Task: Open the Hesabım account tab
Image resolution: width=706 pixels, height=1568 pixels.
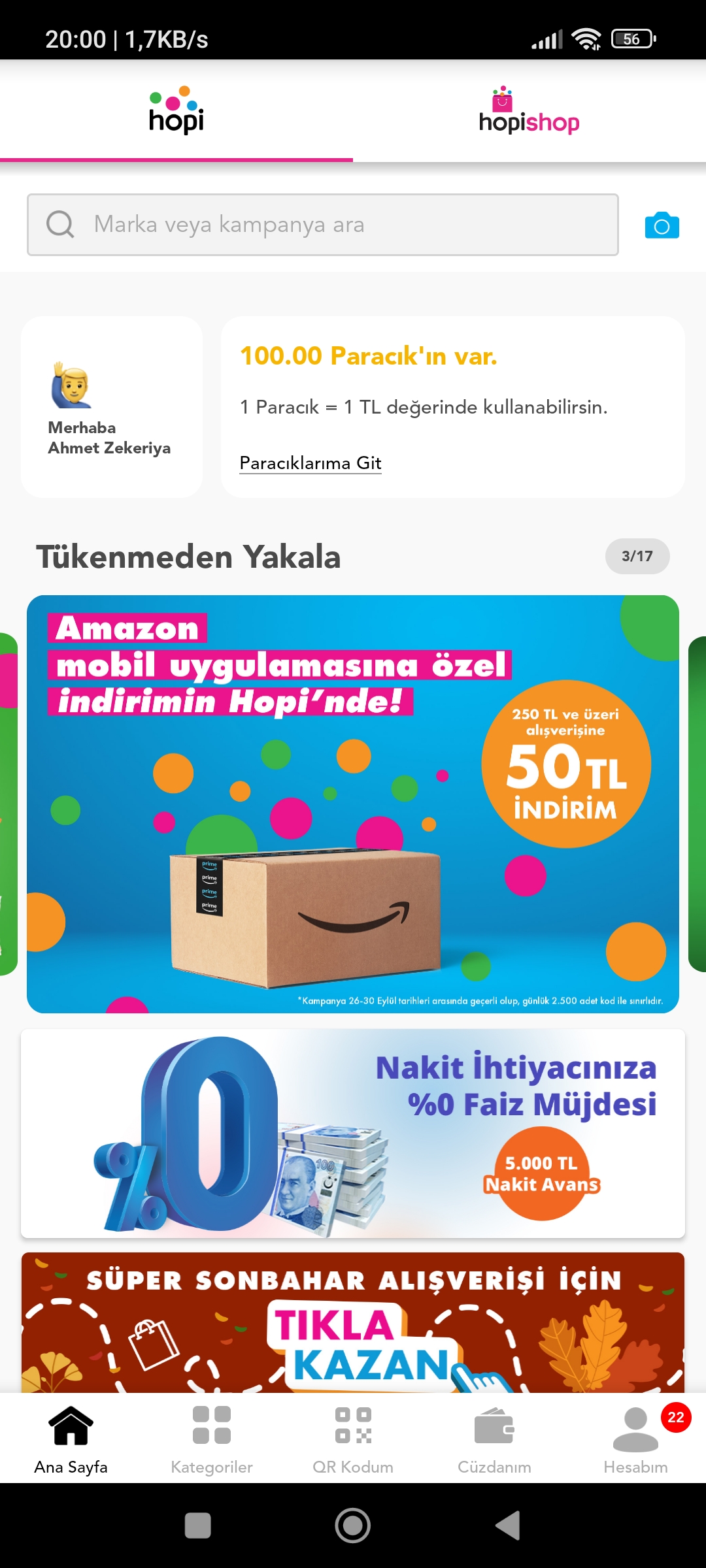Action: (x=635, y=1439)
